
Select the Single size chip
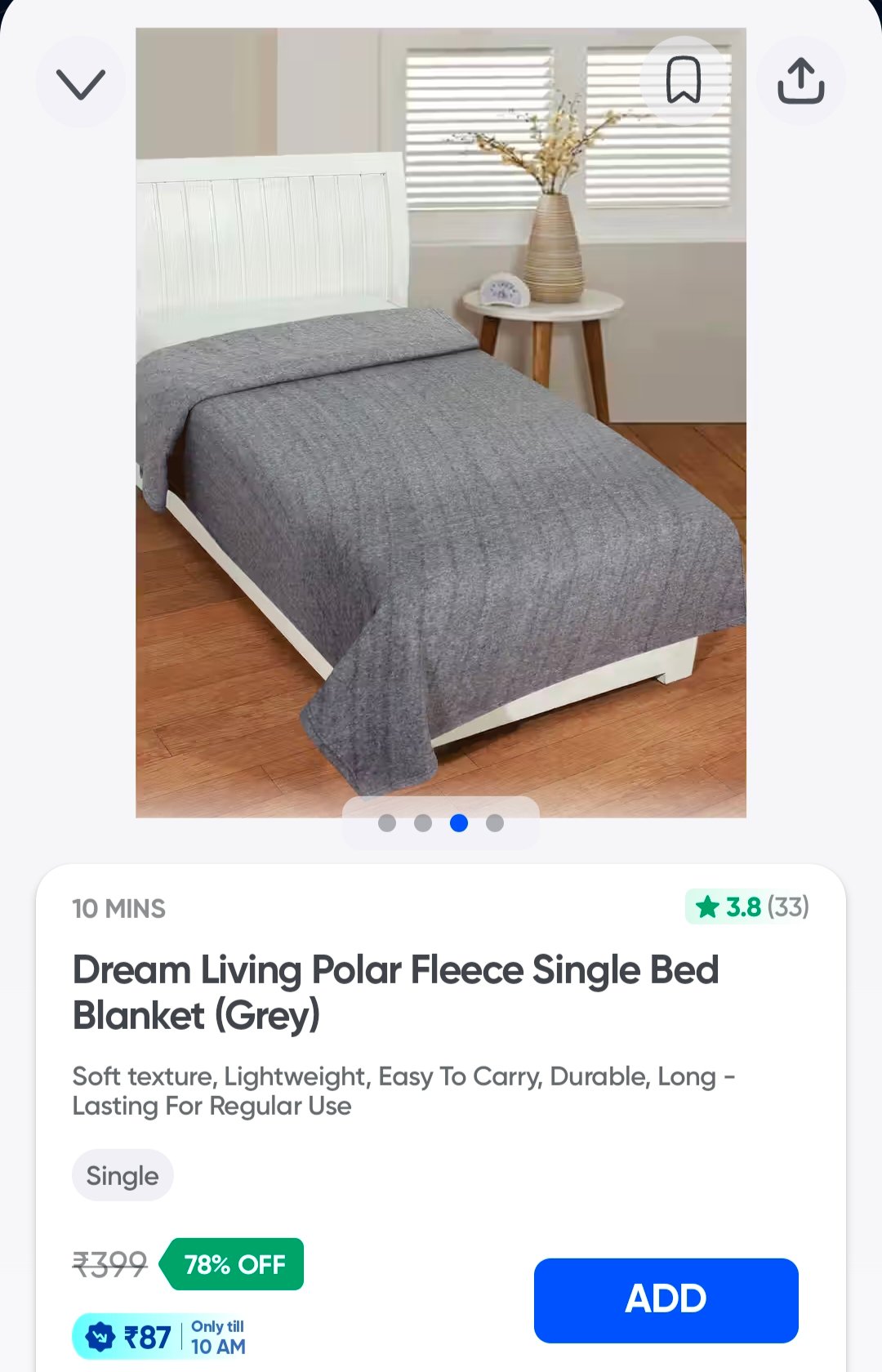tap(122, 1175)
